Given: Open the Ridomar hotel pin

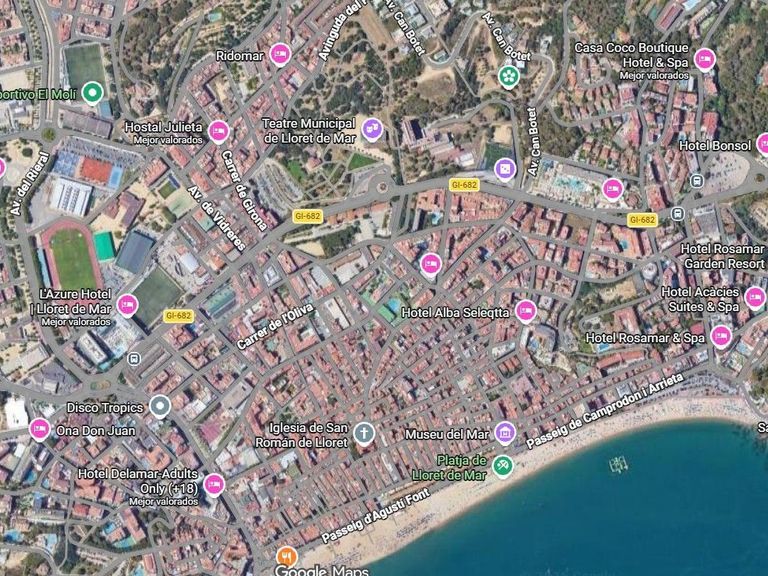Looking at the screenshot, I should coord(280,54).
